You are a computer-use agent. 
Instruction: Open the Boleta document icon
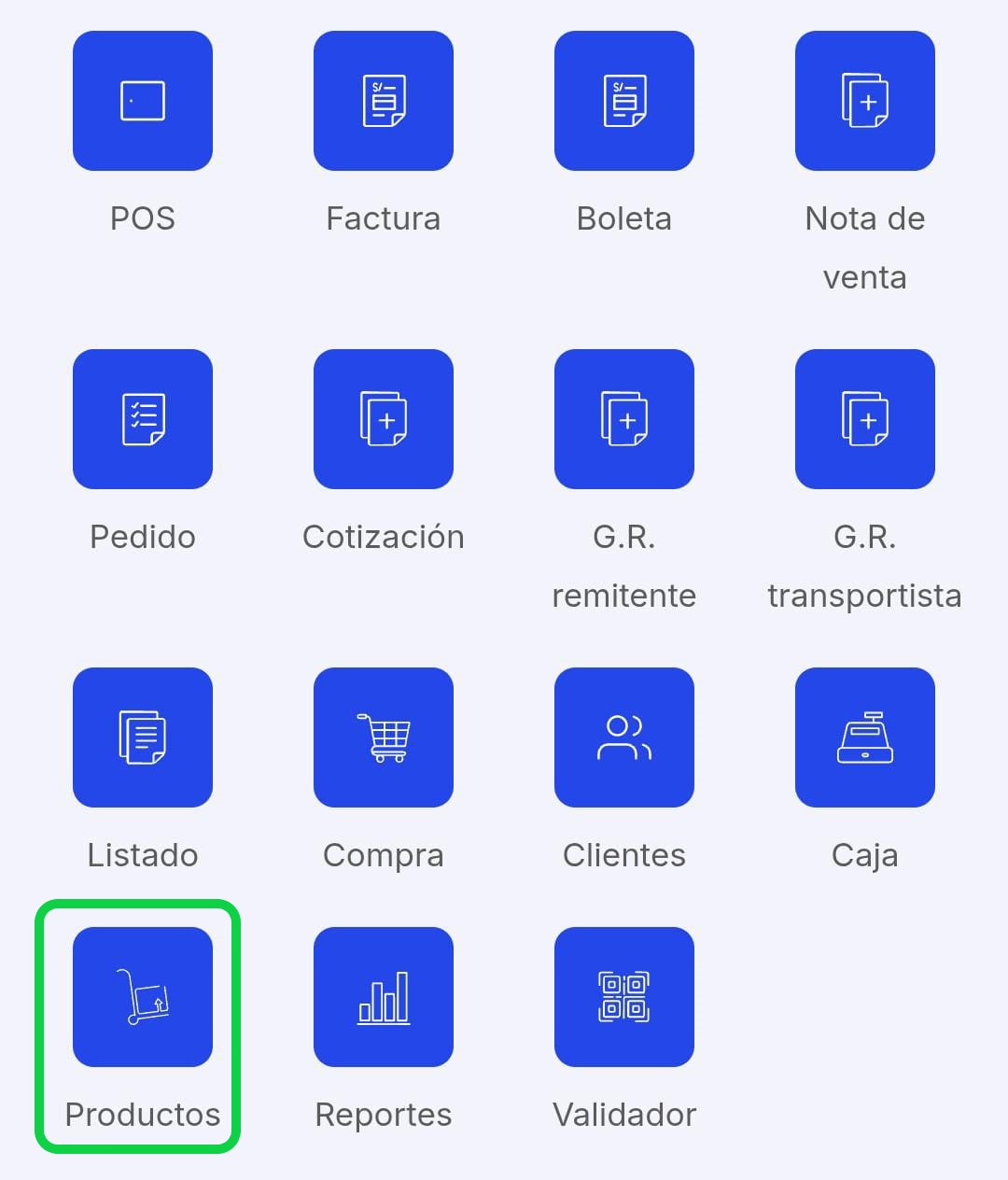pyautogui.click(x=623, y=100)
